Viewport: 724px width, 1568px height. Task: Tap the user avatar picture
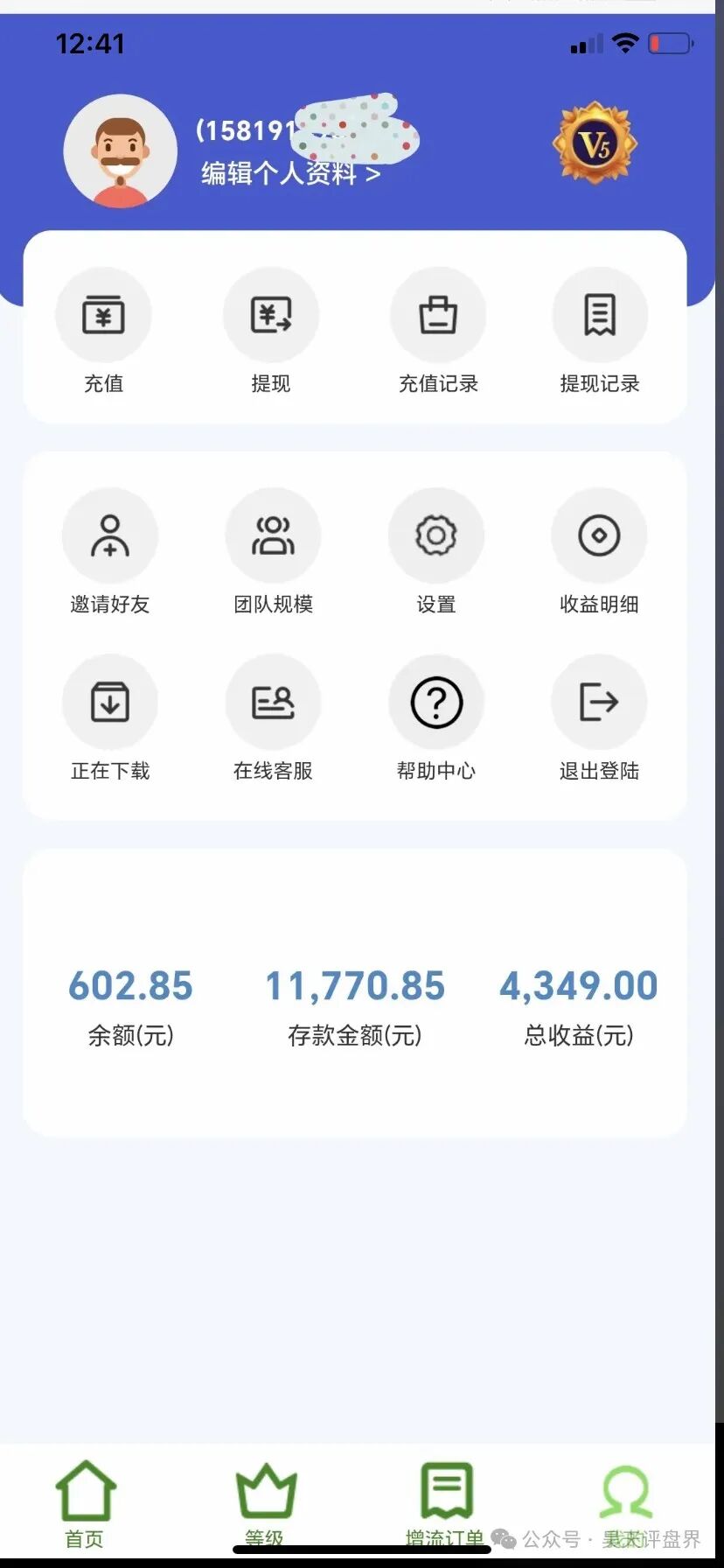click(121, 150)
